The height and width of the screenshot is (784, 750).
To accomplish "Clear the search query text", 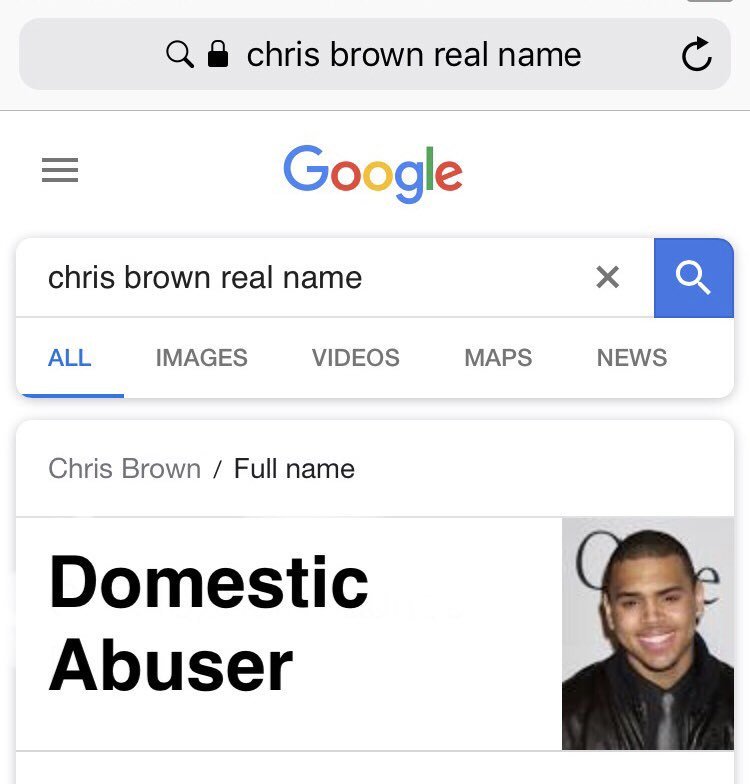I will 607,277.
